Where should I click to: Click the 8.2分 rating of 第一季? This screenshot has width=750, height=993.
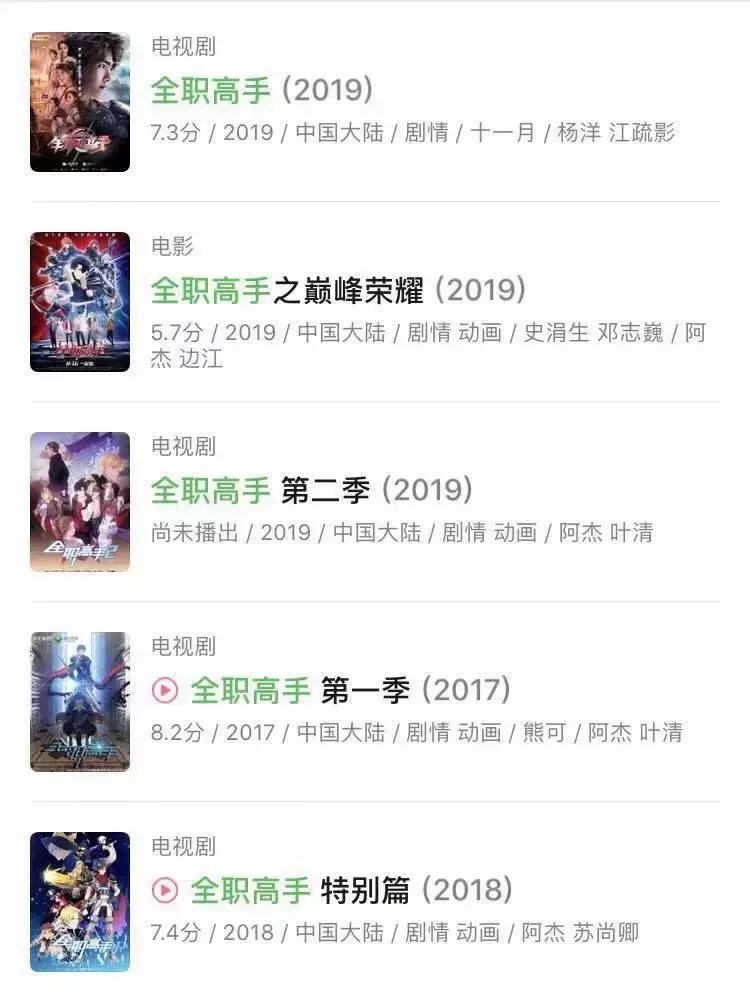(178, 730)
